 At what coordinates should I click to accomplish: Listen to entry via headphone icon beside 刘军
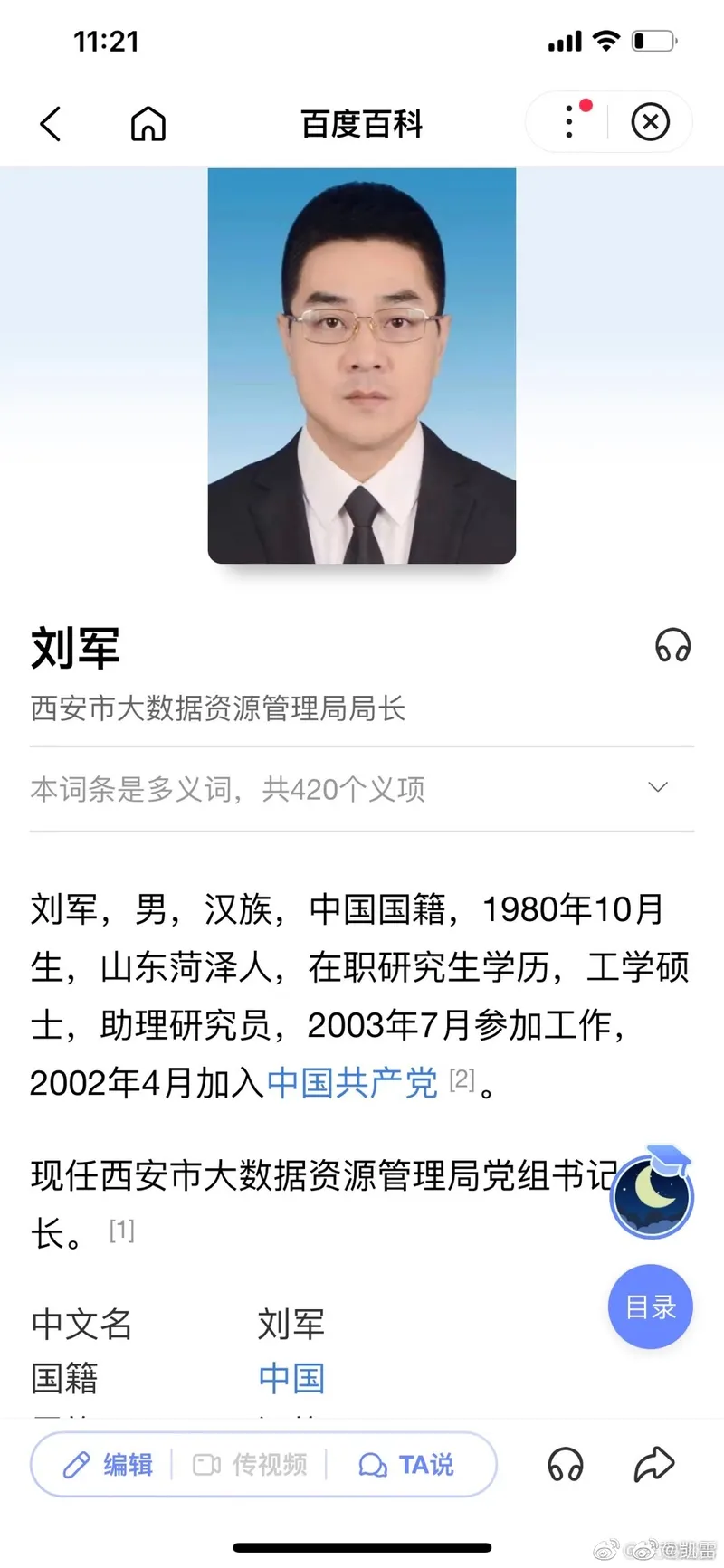672,646
